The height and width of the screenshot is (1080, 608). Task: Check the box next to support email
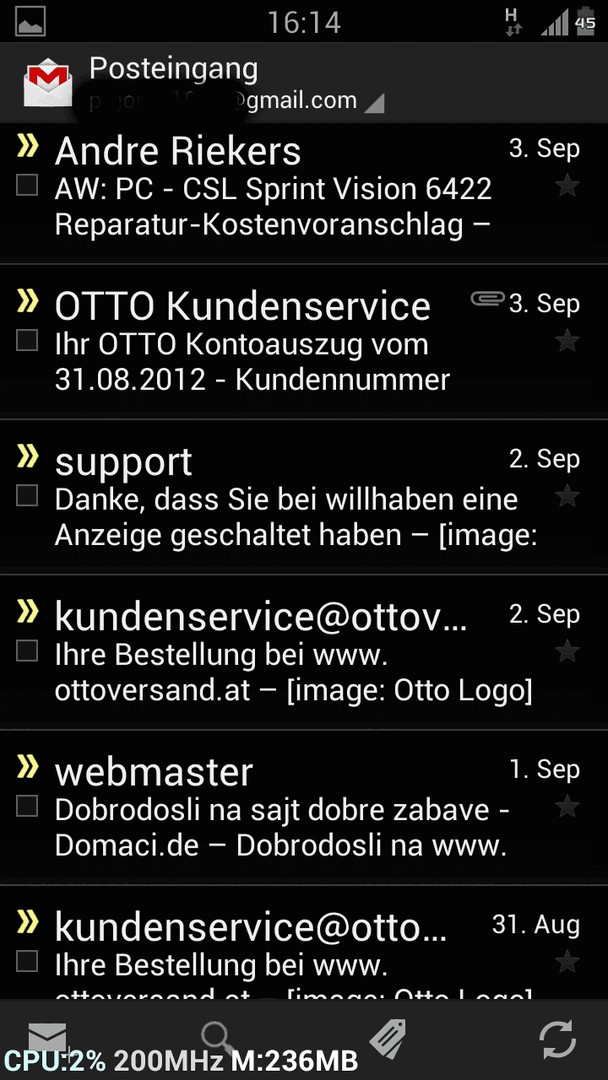[x=27, y=495]
